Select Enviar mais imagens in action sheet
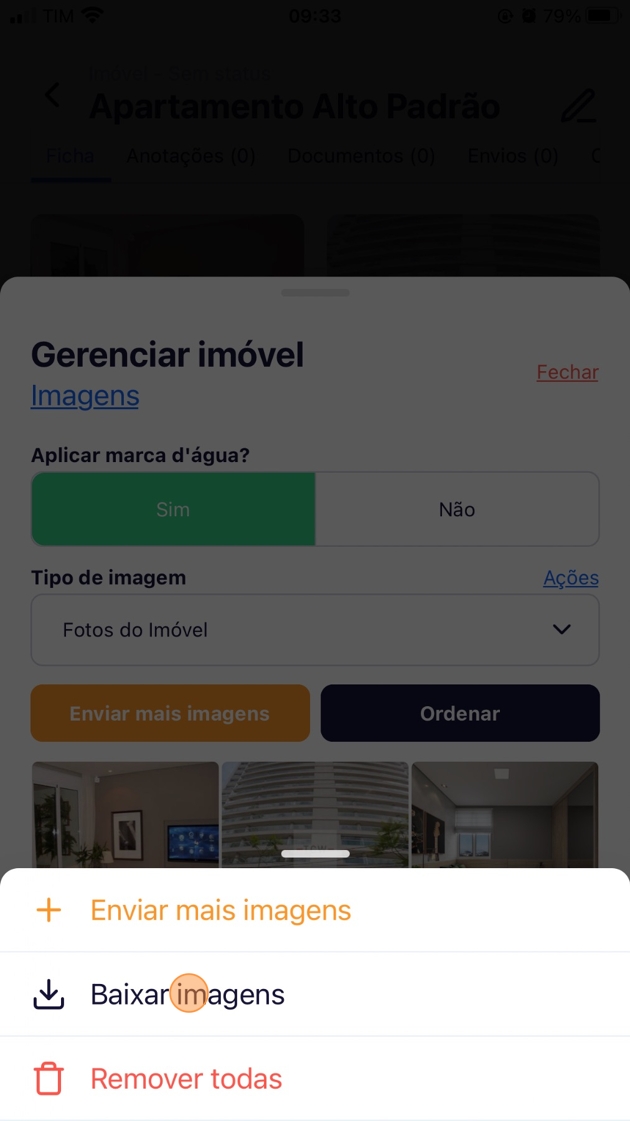 pos(220,910)
